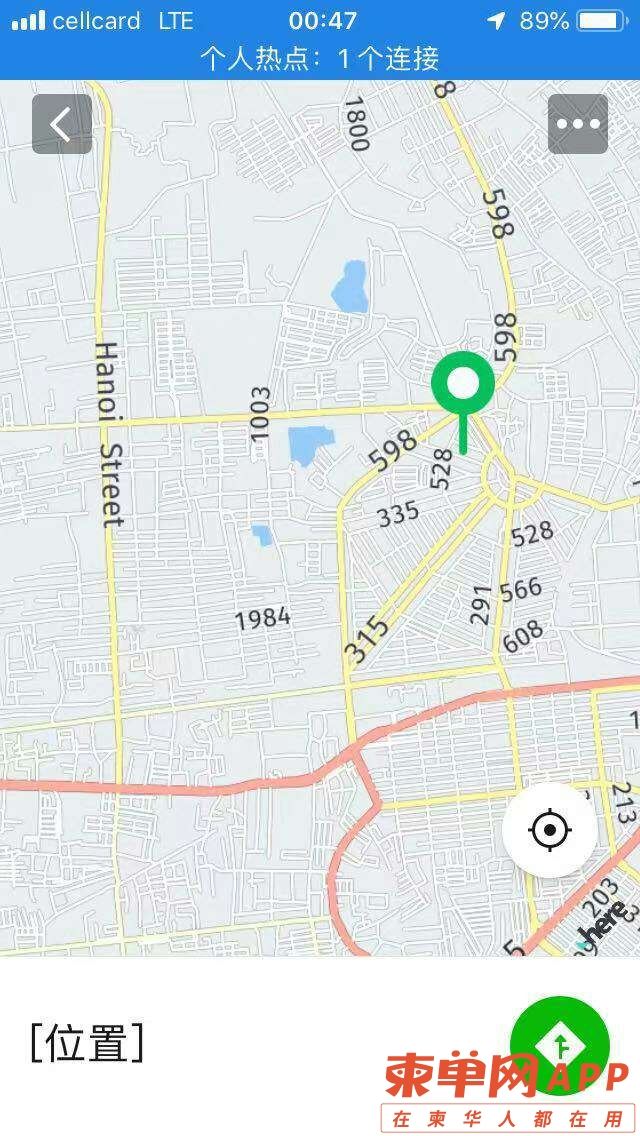Screen dimensions: 640x1136
Task: Open the three-dot overflow menu
Action: tap(578, 124)
